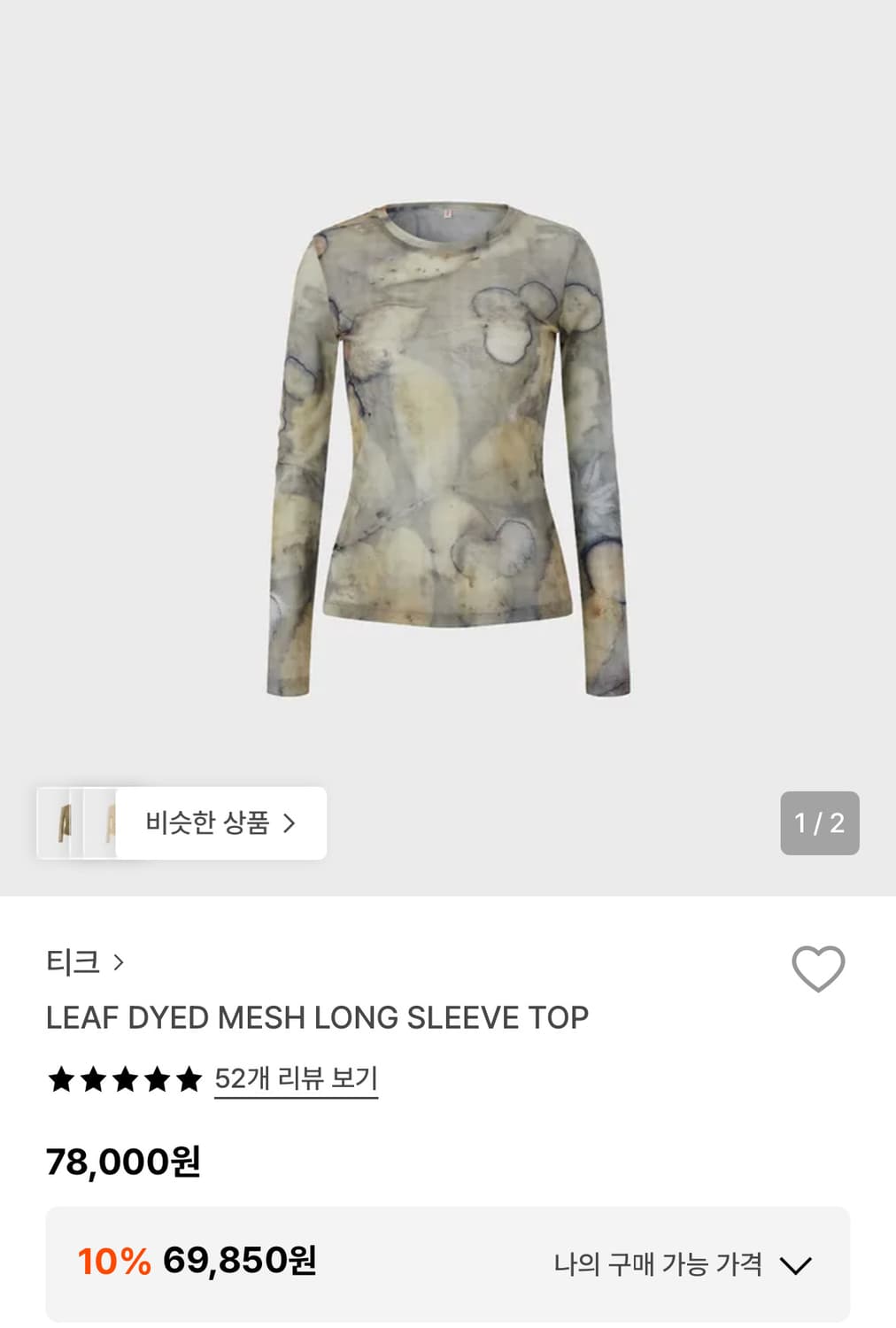Select the middle rating star
This screenshot has height=1328, width=896.
(x=124, y=1079)
